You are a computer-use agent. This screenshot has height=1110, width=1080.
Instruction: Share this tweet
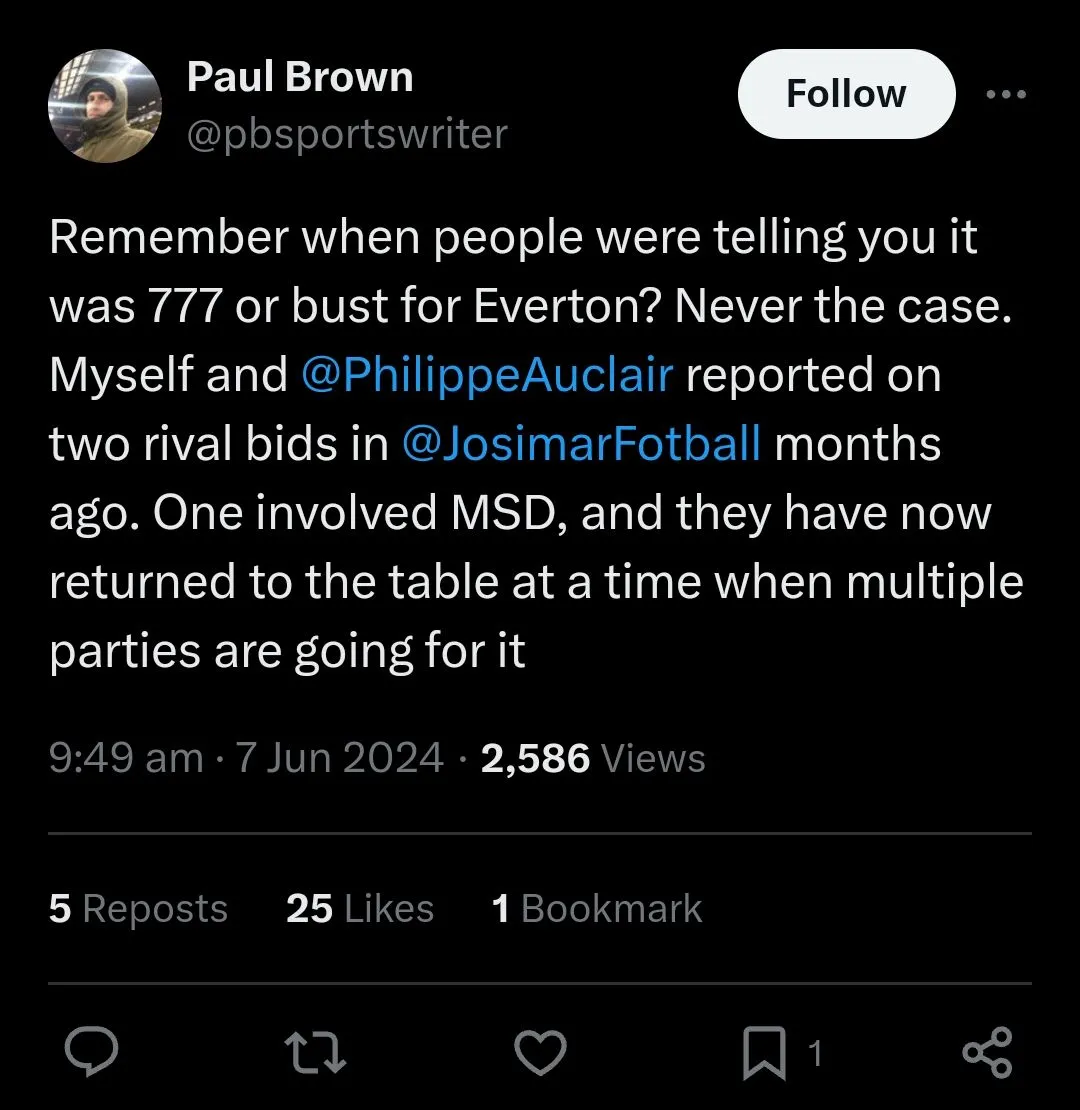987,1053
